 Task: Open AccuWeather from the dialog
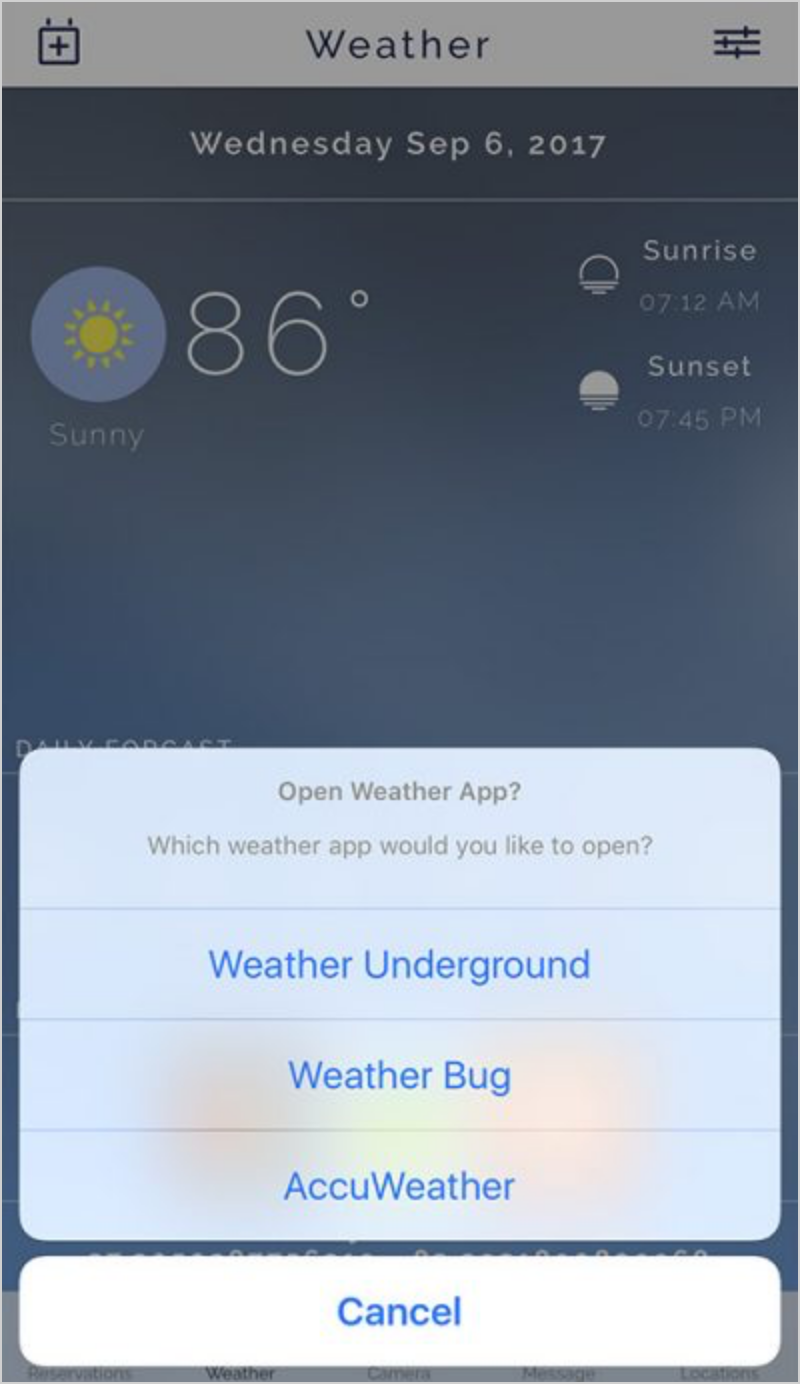pos(399,1186)
